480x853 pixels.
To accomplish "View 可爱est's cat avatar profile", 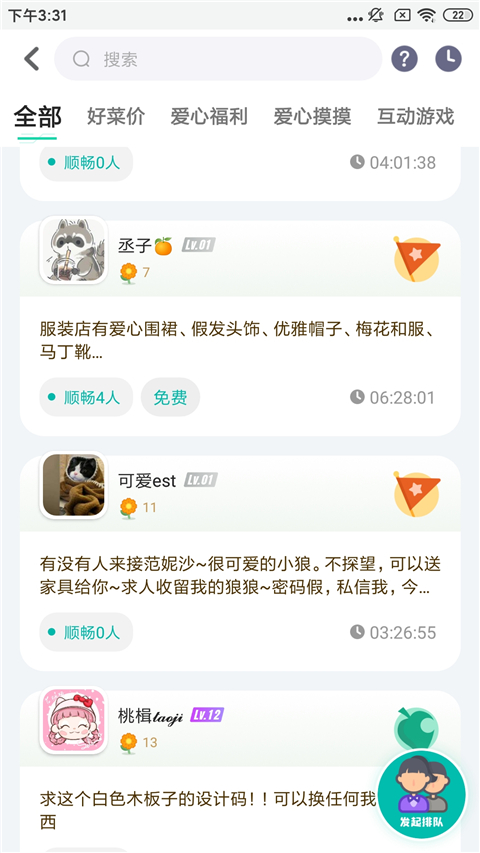I will click(73, 485).
